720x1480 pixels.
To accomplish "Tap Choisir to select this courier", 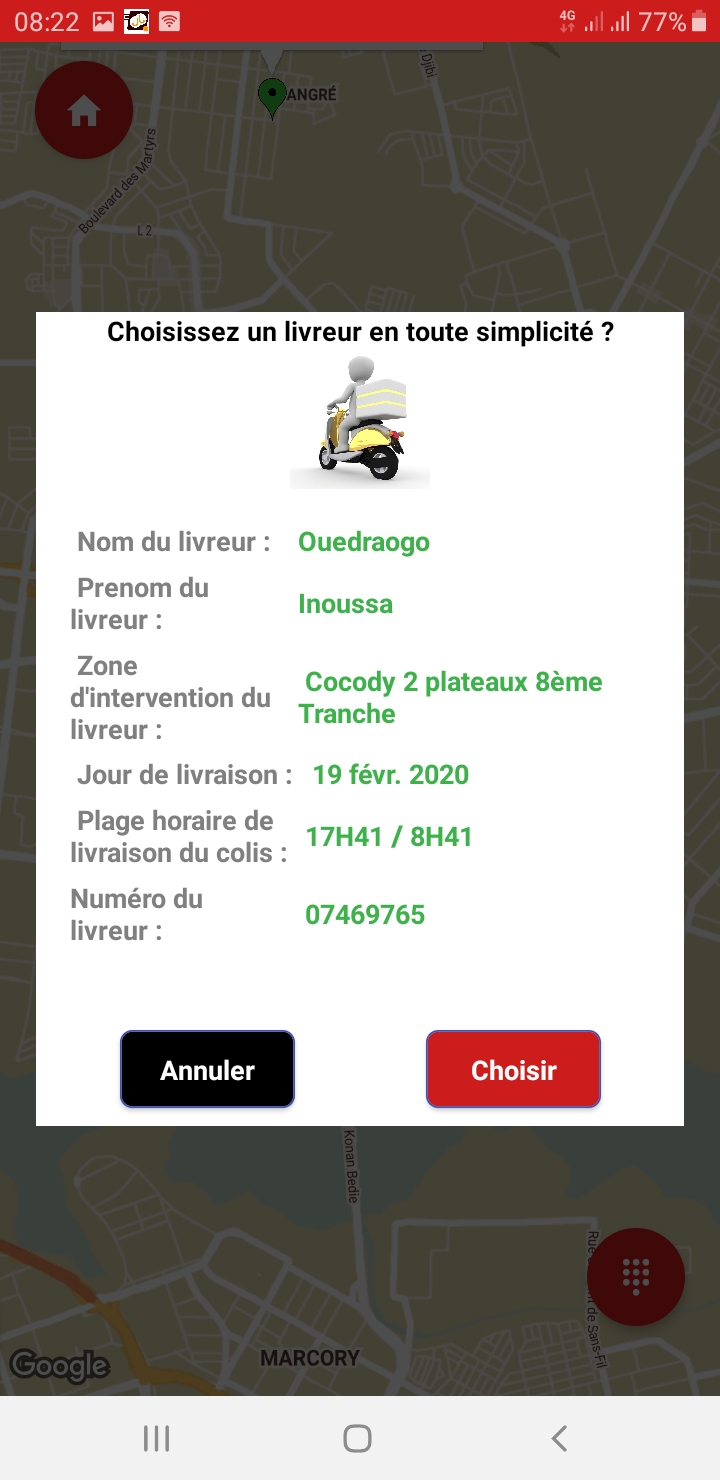I will pos(513,1069).
